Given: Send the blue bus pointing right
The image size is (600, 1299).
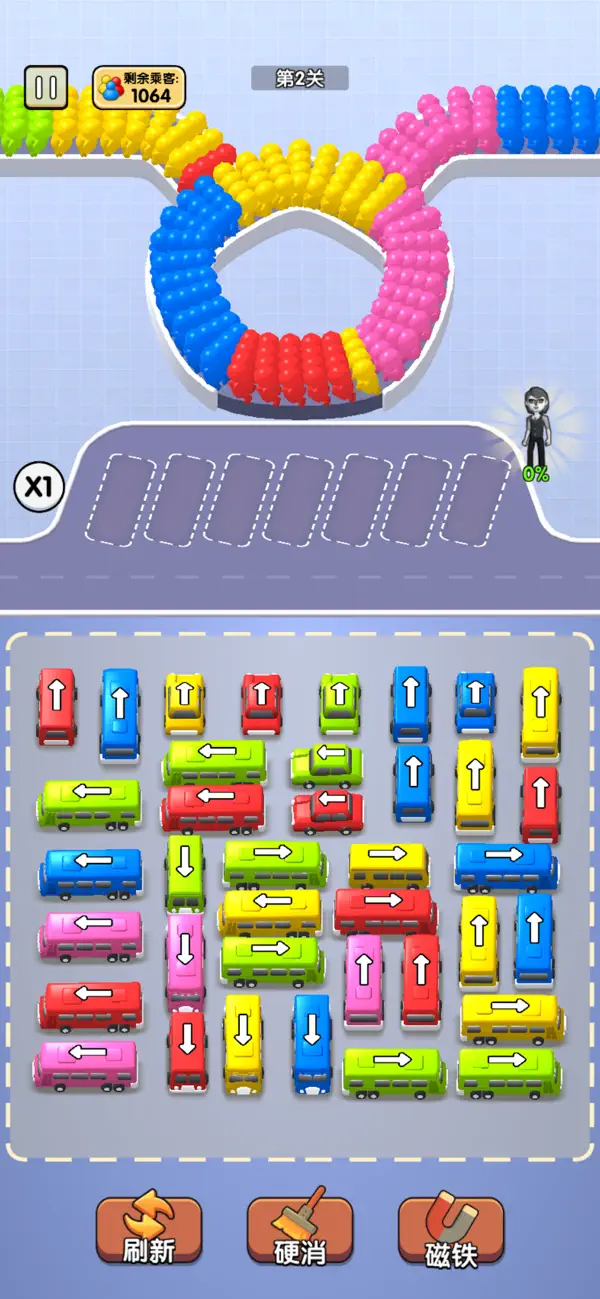Looking at the screenshot, I should 506,866.
